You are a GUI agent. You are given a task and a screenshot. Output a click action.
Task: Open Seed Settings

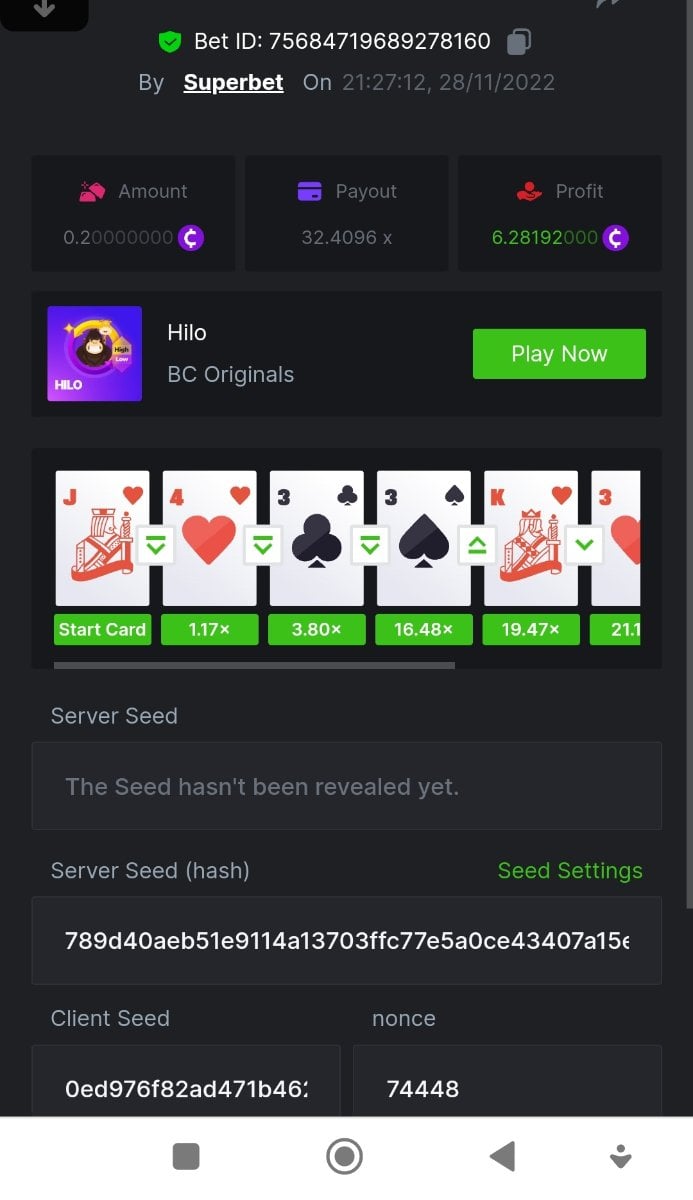pos(570,871)
